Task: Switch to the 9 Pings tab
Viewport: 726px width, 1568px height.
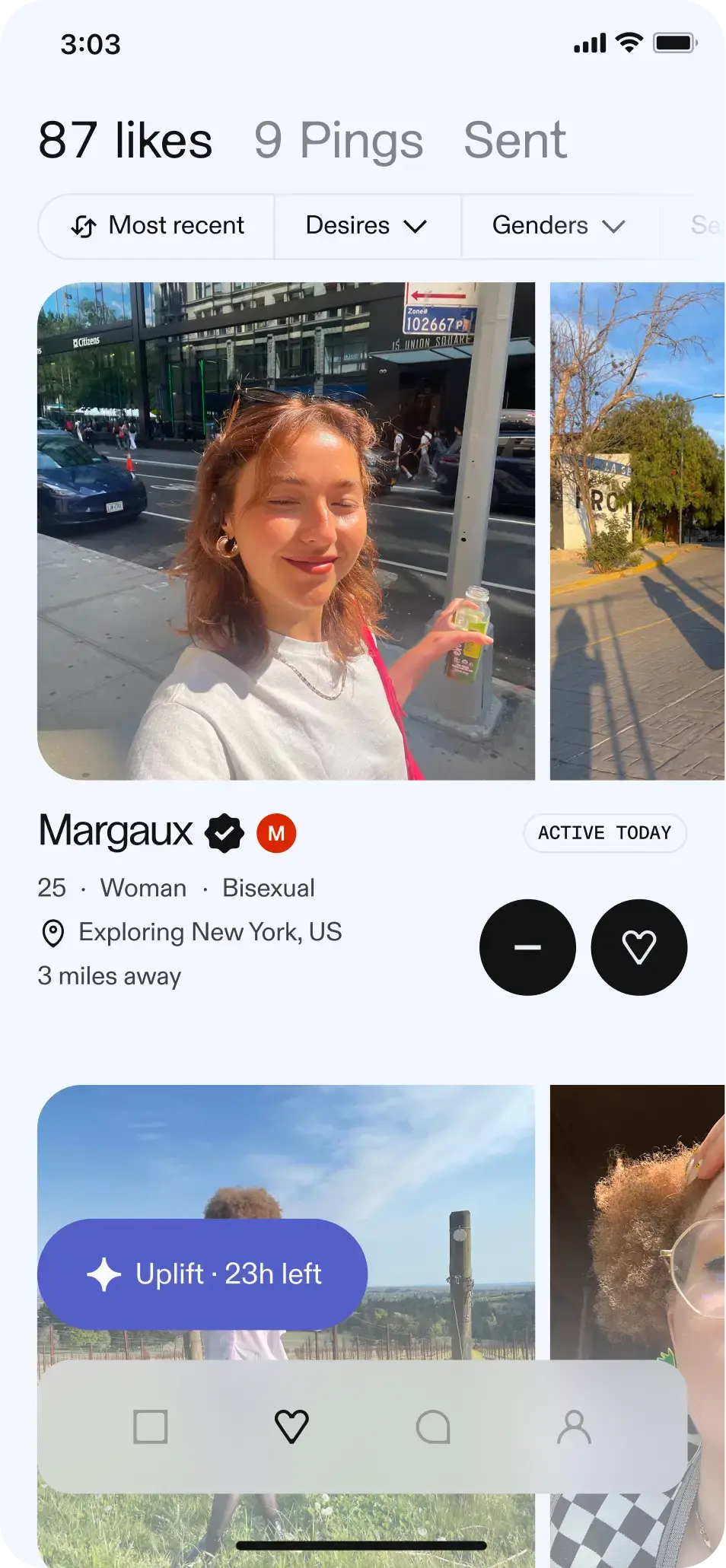Action: tap(338, 141)
